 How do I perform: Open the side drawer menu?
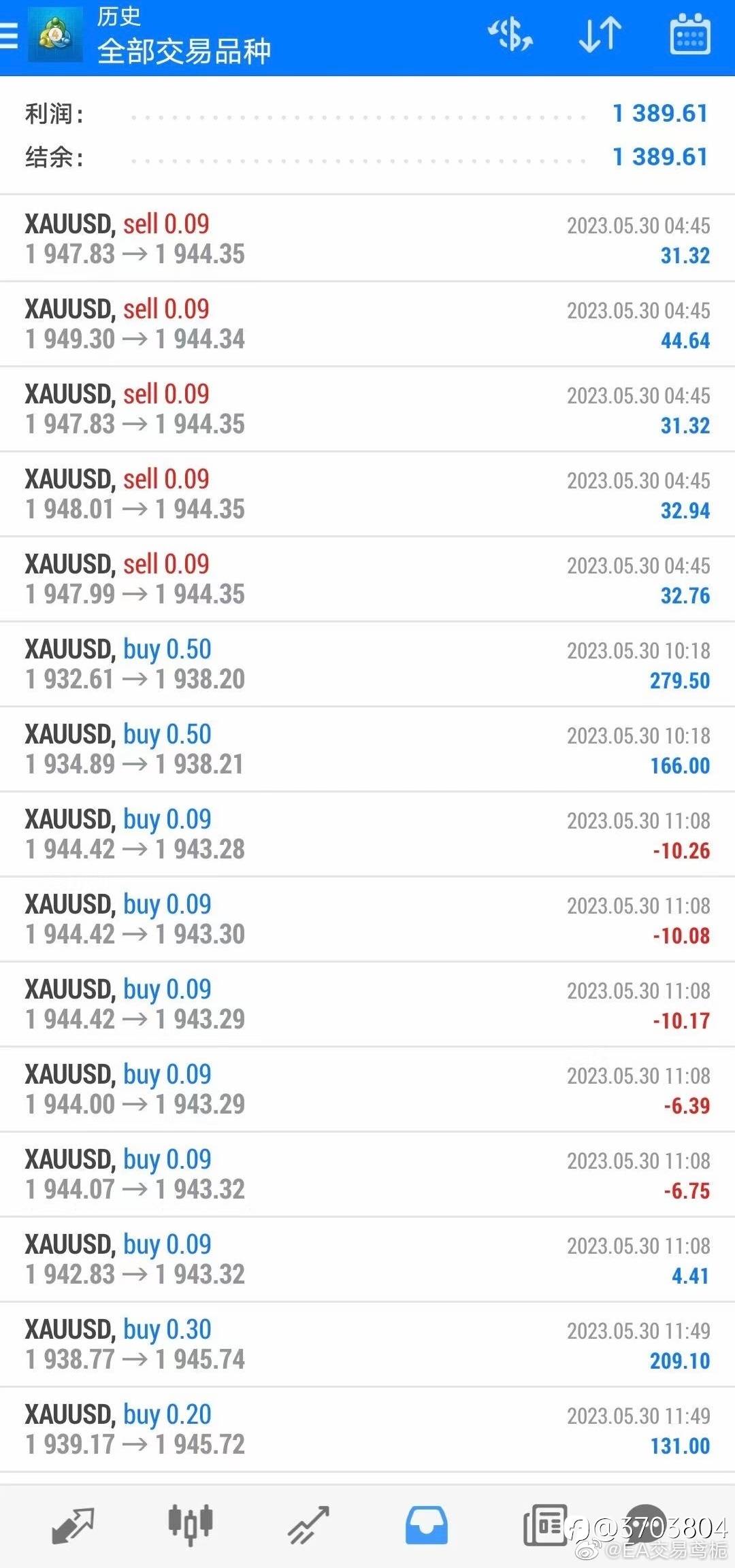tap(8, 35)
